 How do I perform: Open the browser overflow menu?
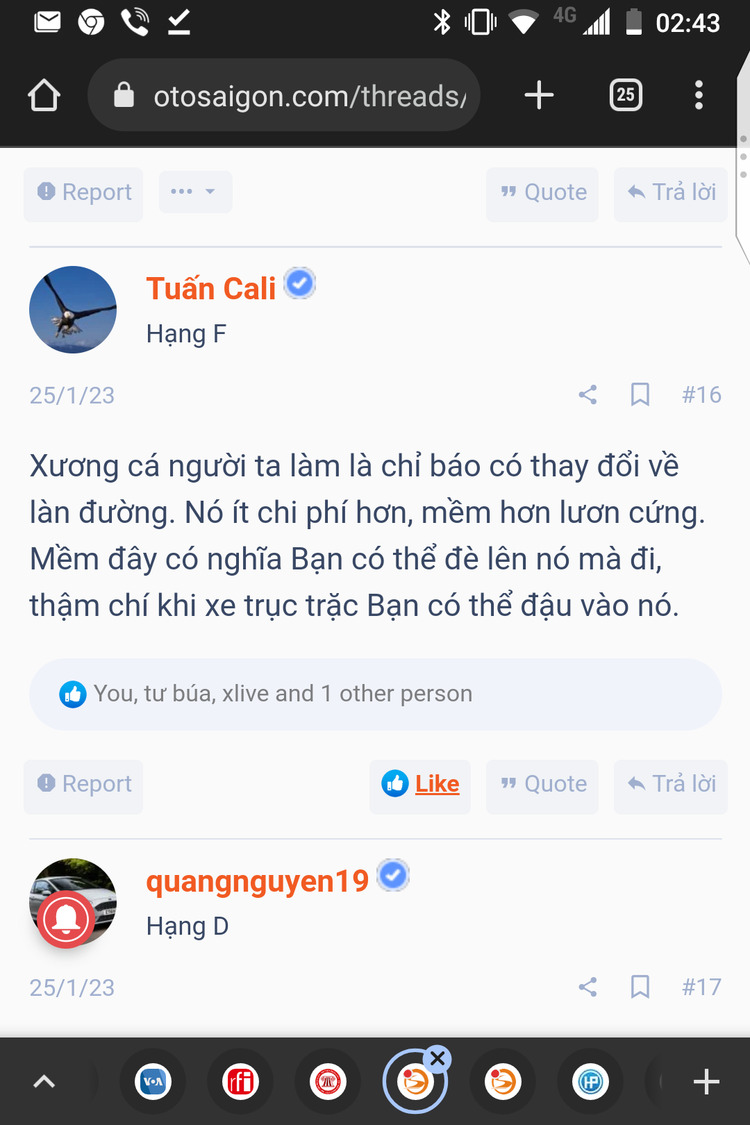(699, 96)
